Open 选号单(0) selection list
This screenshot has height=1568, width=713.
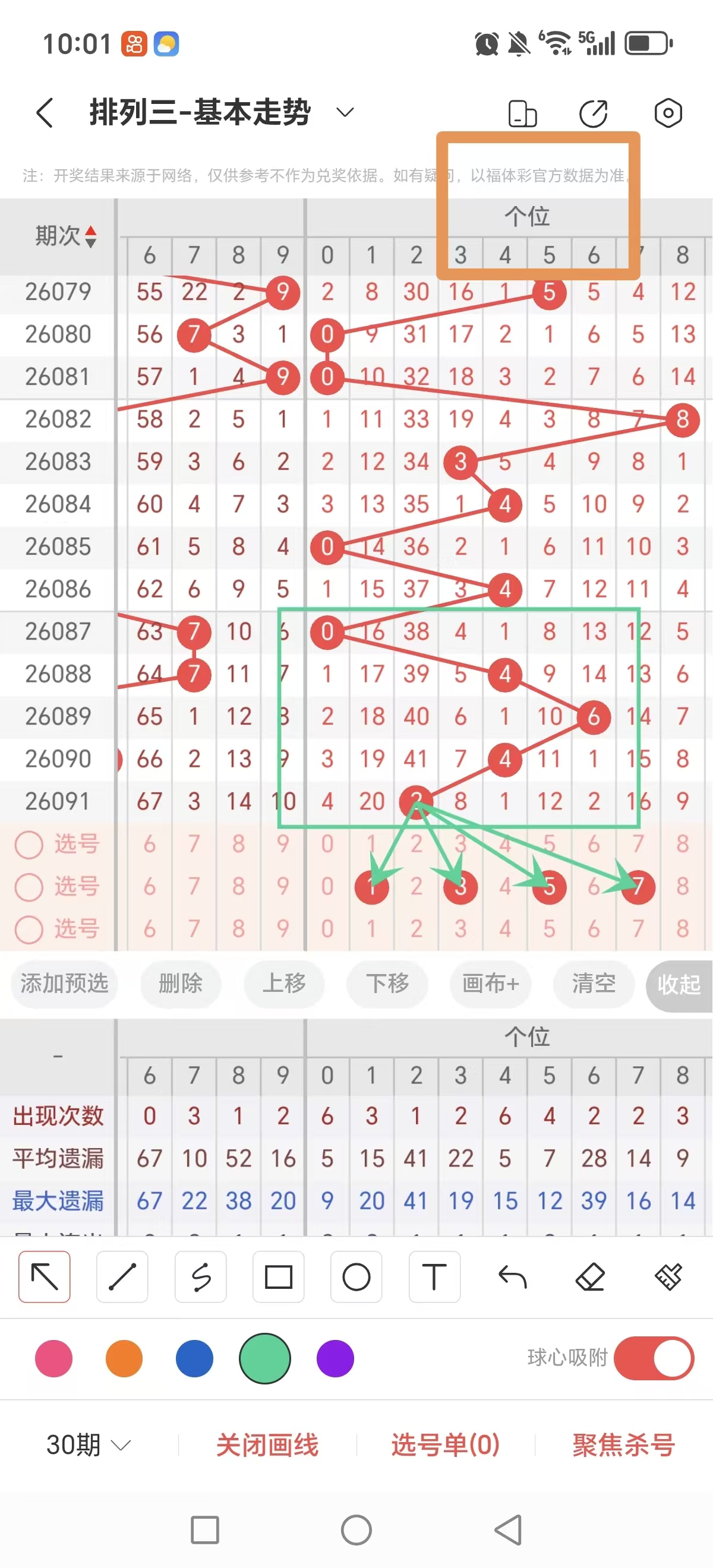pyautogui.click(x=446, y=1444)
